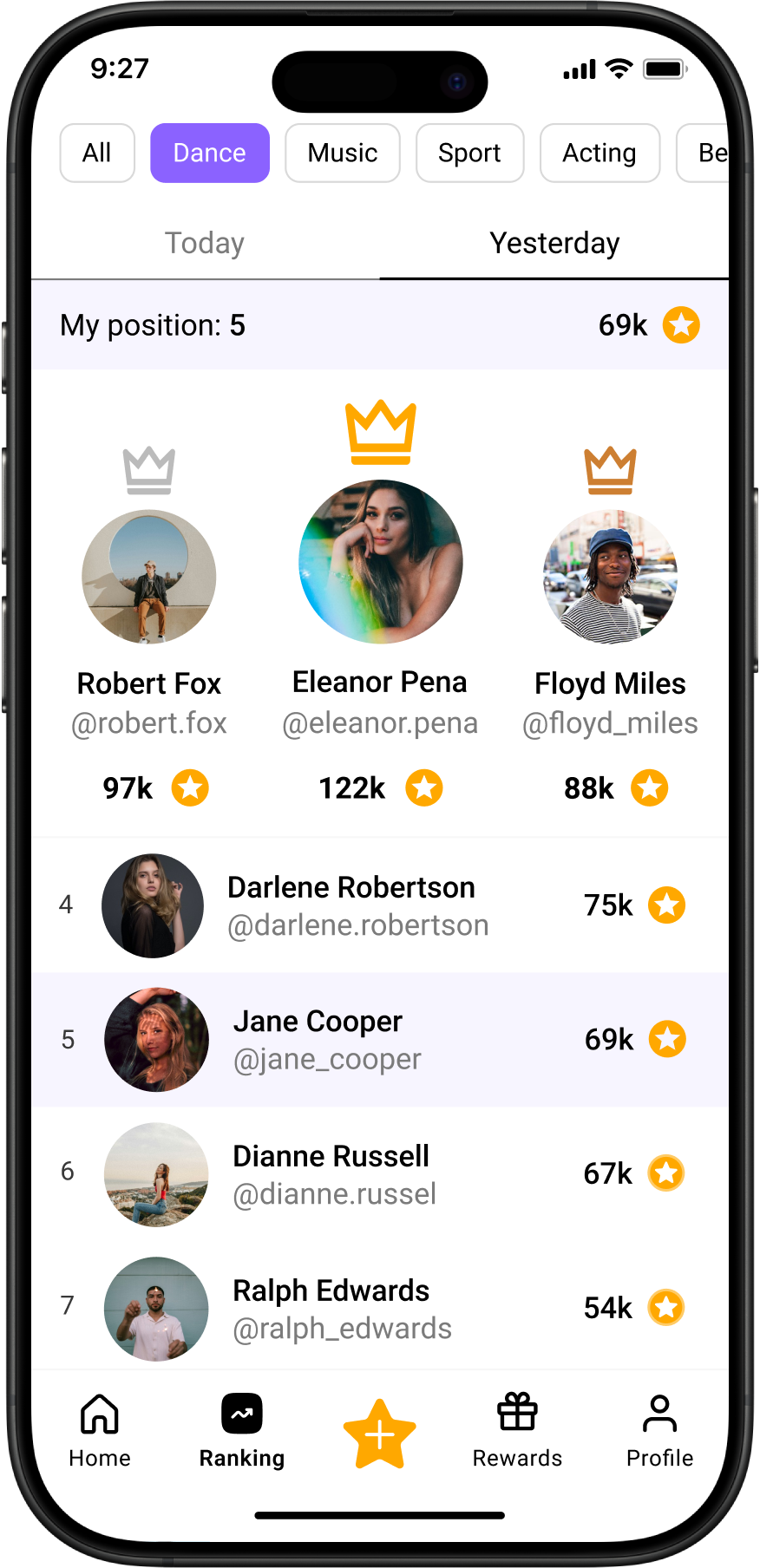Go to the Home tab
Screen dimensions: 760x1568
pyautogui.click(x=100, y=1431)
